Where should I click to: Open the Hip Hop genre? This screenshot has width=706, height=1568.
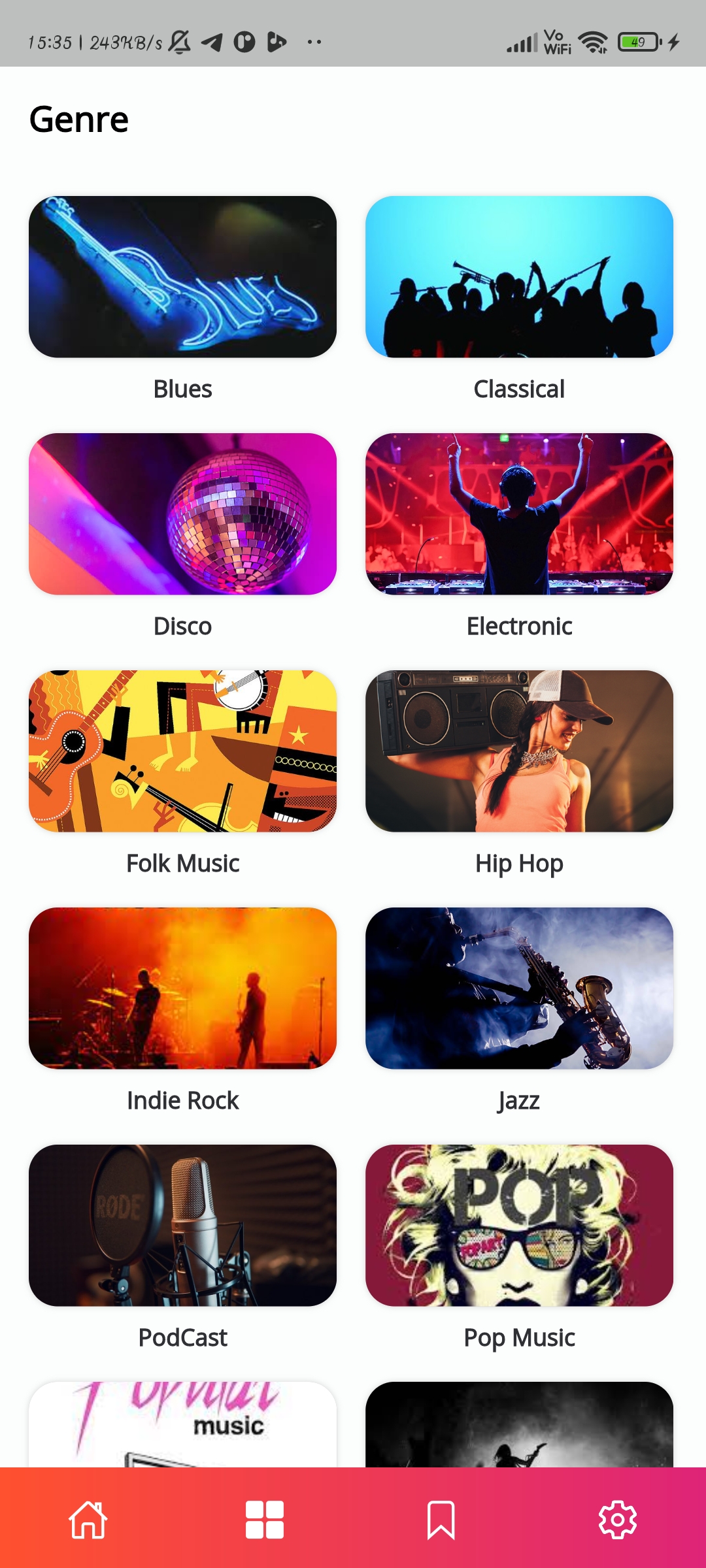pos(519,751)
